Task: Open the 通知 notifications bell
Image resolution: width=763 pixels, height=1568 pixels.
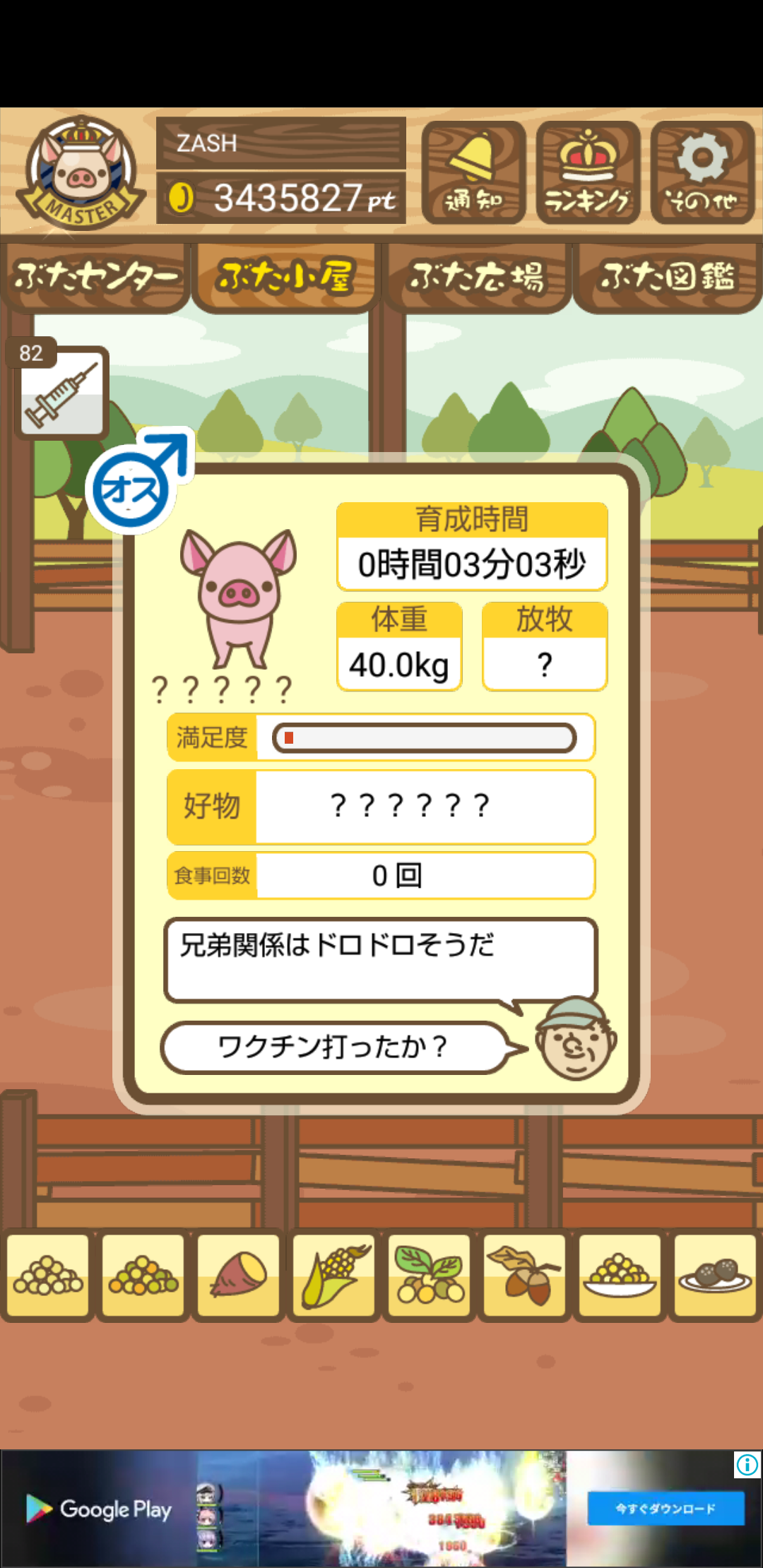Action: coord(473,172)
